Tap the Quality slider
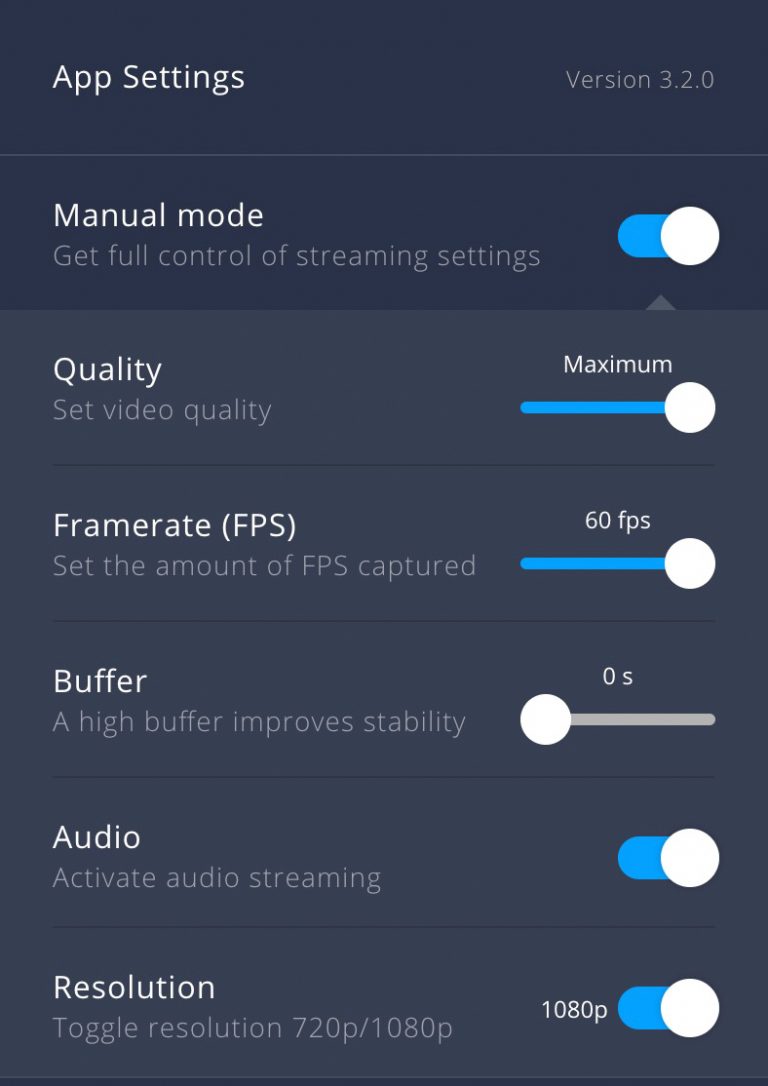Screen dimensions: 768x1086 pyautogui.click(x=617, y=408)
